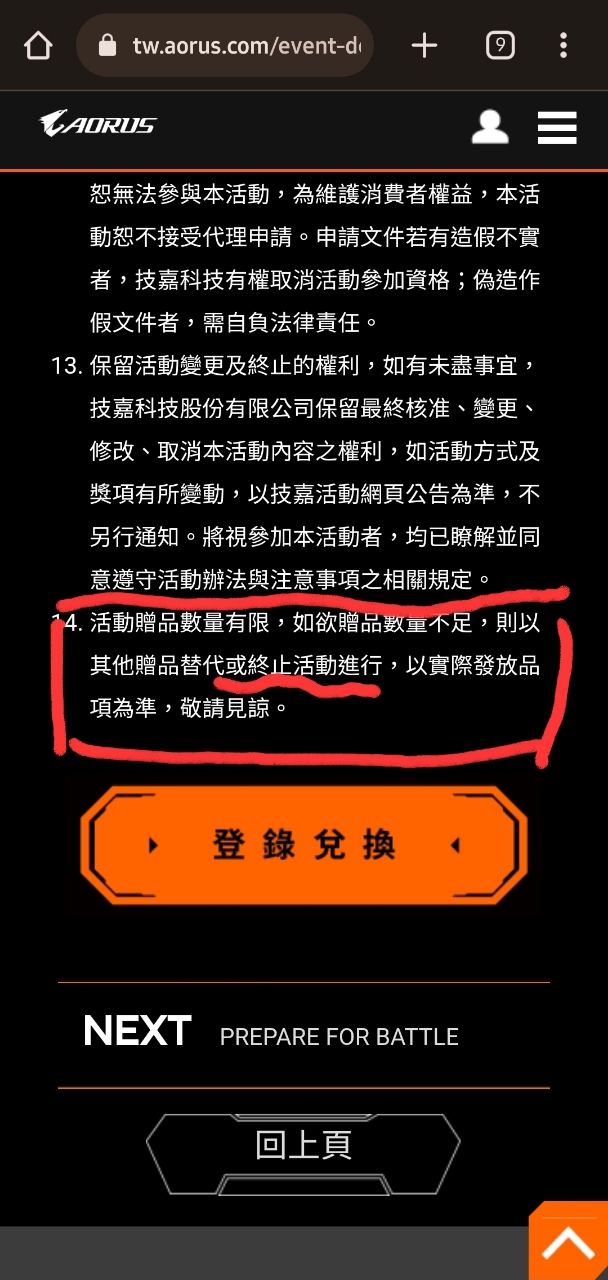Tap the orange 登錄兌換 button
The width and height of the screenshot is (608, 1280).
[303, 845]
